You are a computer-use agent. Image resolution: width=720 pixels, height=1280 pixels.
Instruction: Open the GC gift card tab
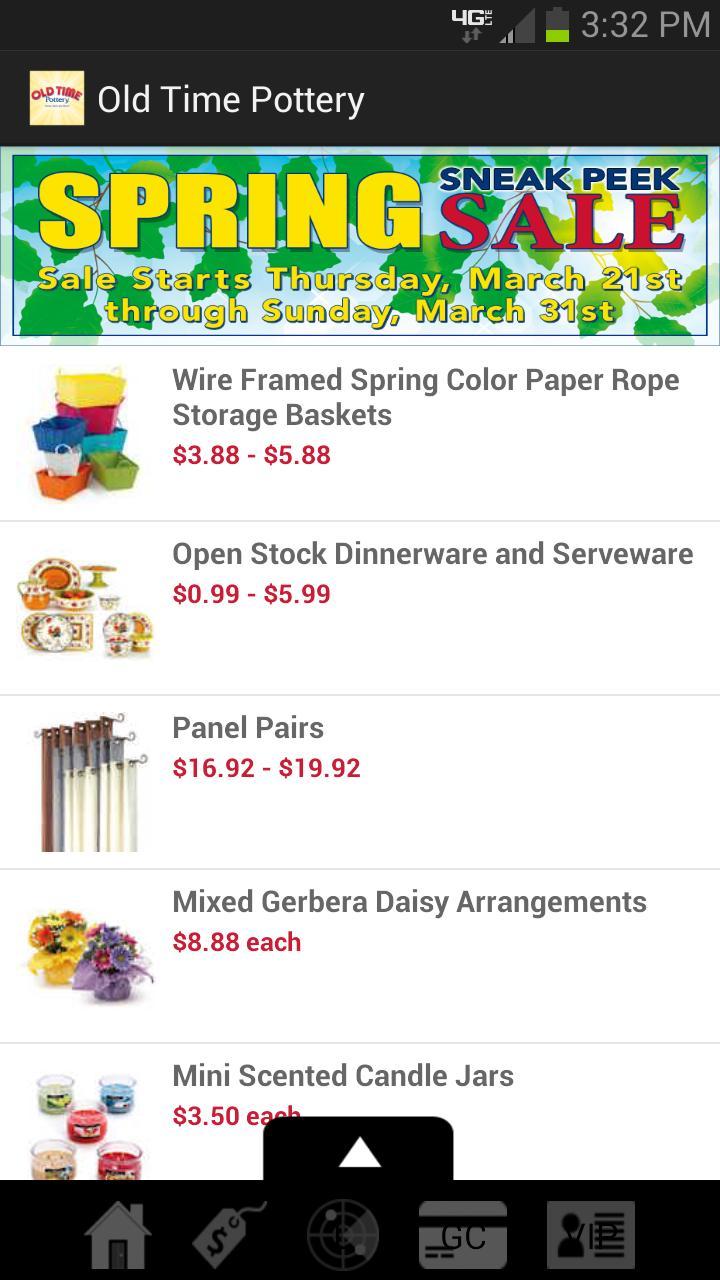tap(462, 1235)
